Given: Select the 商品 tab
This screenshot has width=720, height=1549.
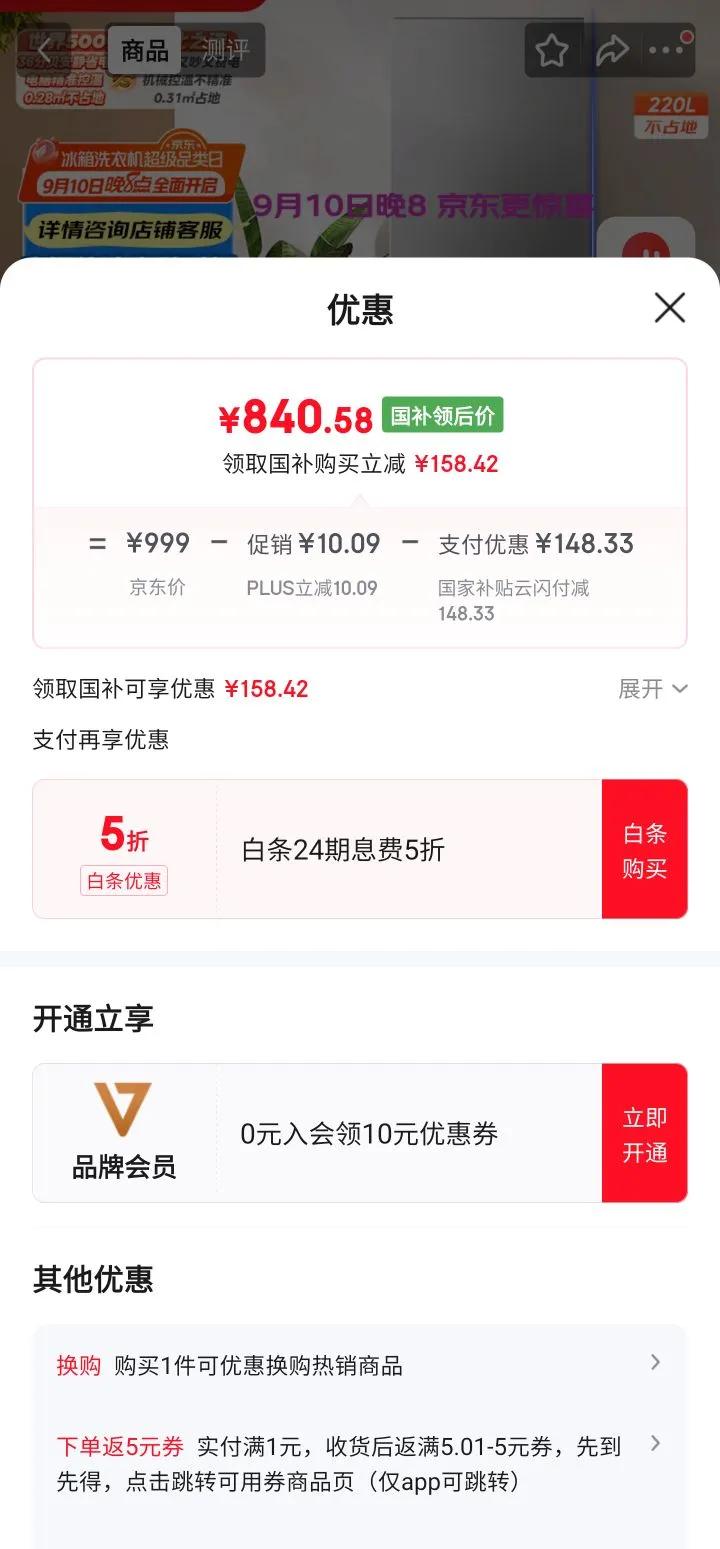Looking at the screenshot, I should 145,50.
